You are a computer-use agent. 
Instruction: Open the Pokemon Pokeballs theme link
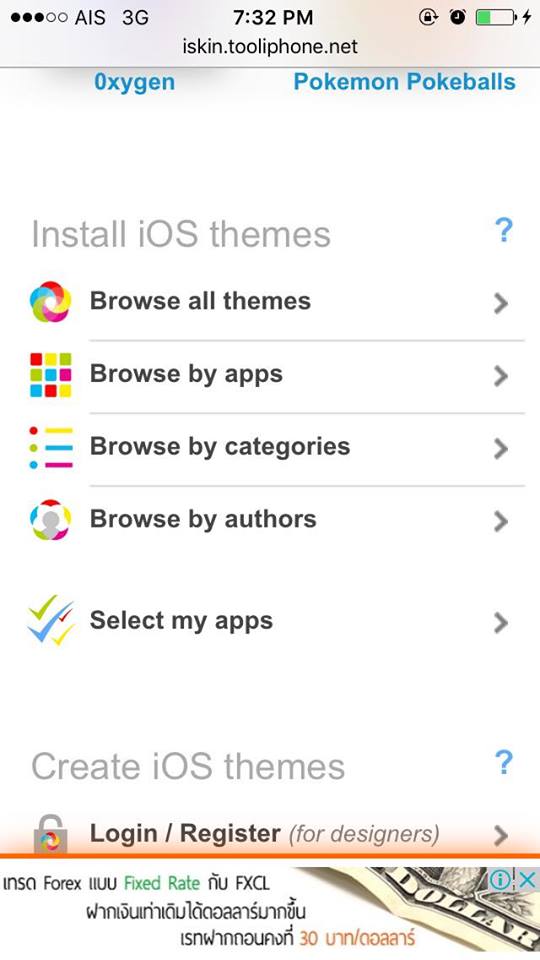pyautogui.click(x=404, y=81)
